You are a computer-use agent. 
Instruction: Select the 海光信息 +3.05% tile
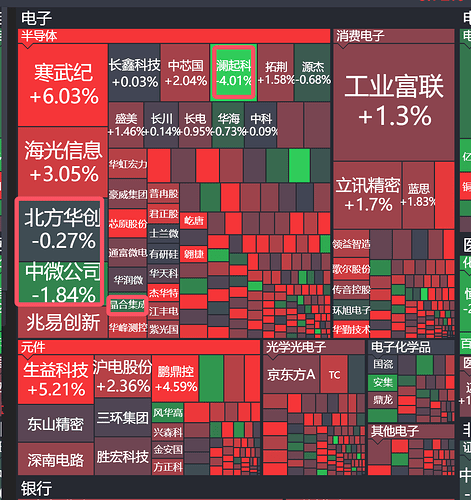(x=63, y=162)
